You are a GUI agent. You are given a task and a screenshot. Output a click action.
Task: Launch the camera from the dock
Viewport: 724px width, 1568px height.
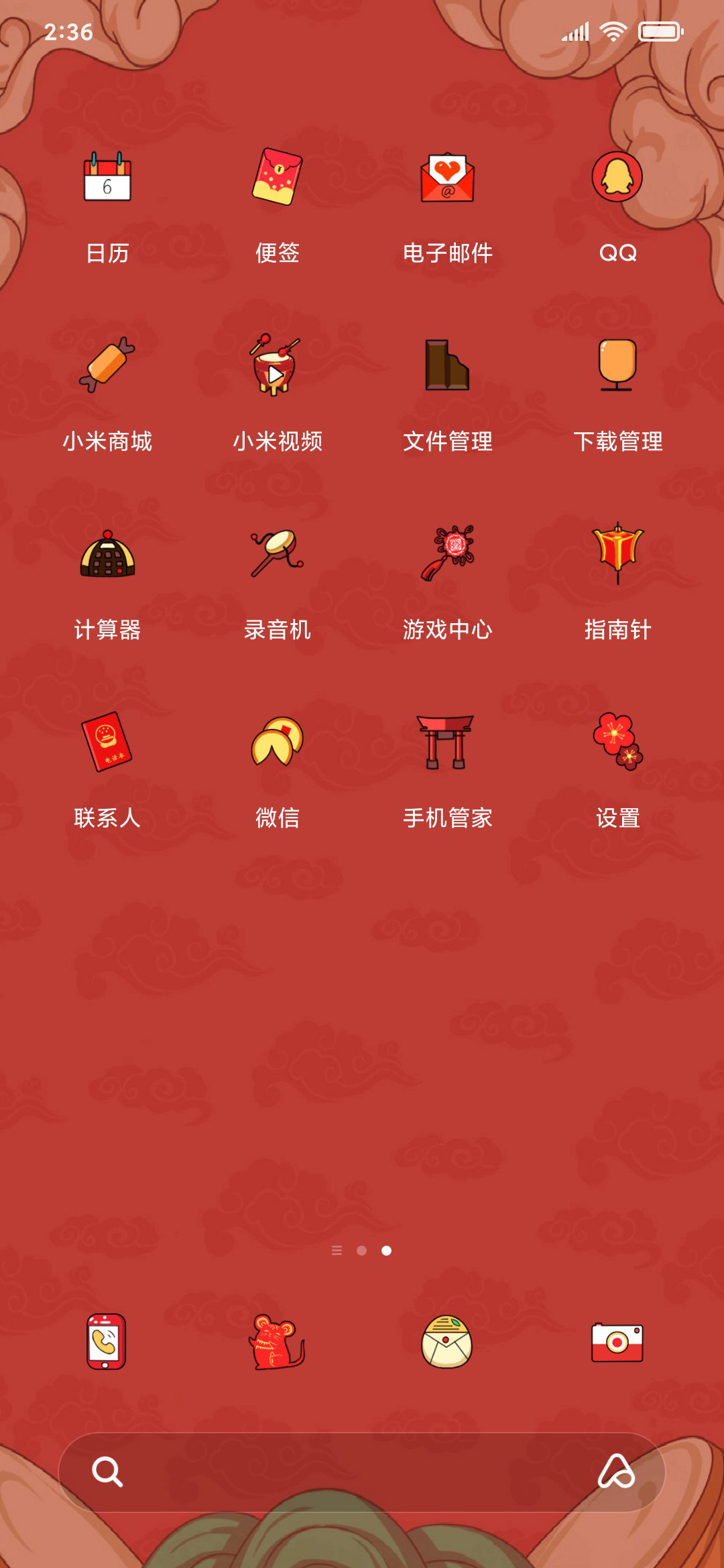(617, 1342)
